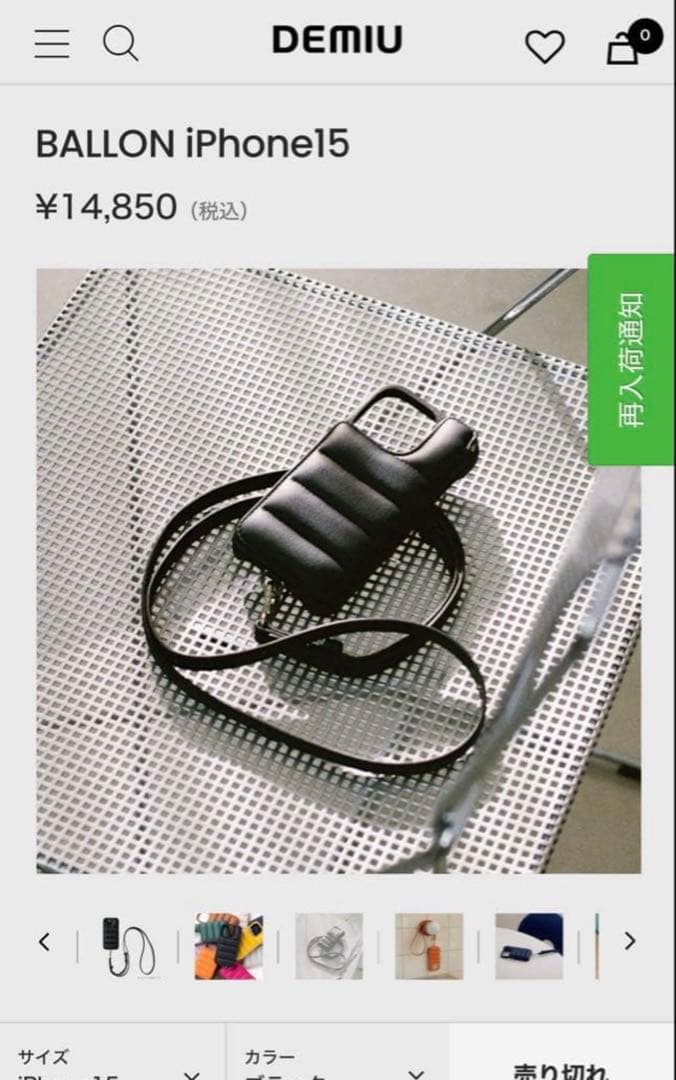The image size is (676, 1080).
Task: Show previous thumbnails with left arrow
Action: pyautogui.click(x=44, y=941)
